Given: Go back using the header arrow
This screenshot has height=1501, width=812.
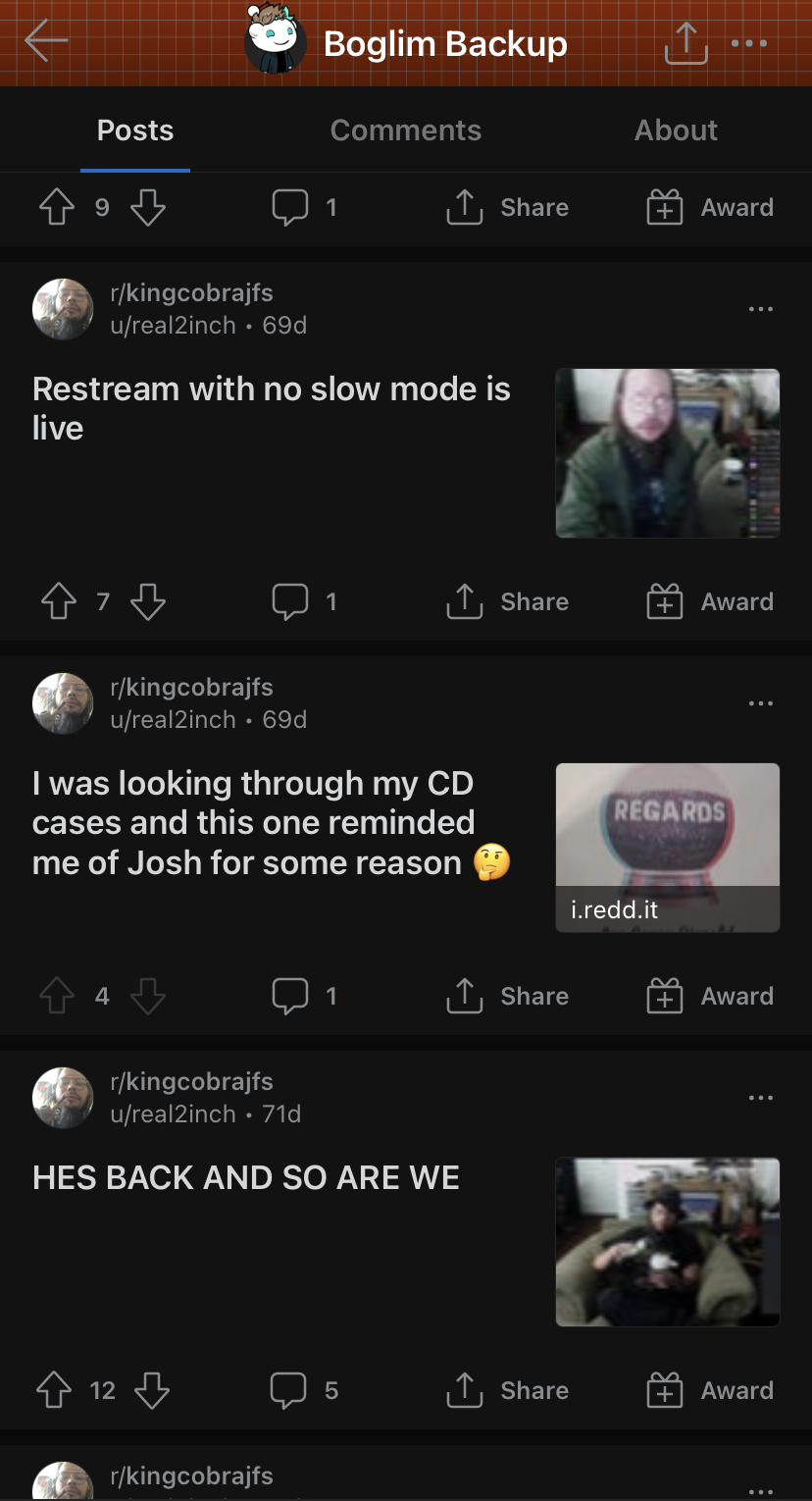Looking at the screenshot, I should (x=46, y=41).
